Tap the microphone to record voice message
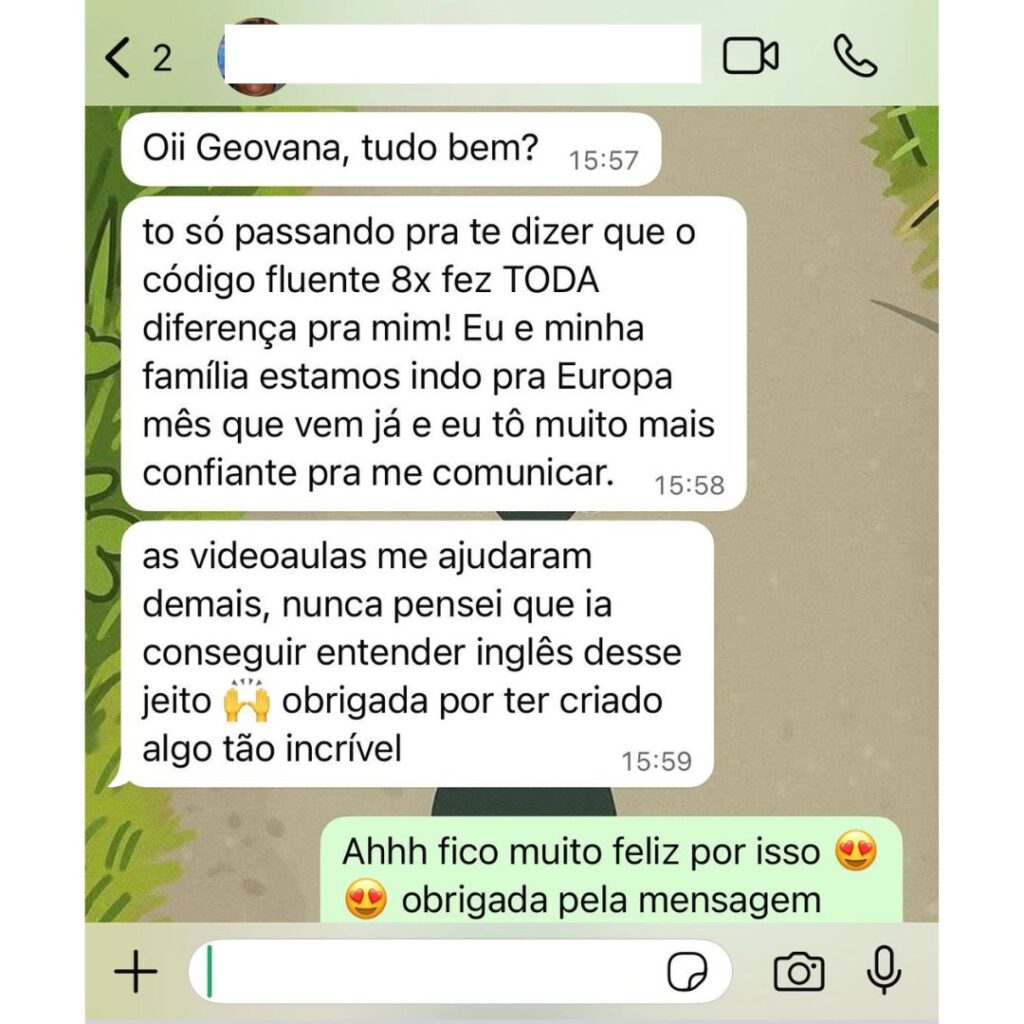The height and width of the screenshot is (1024, 1024). pos(884,970)
